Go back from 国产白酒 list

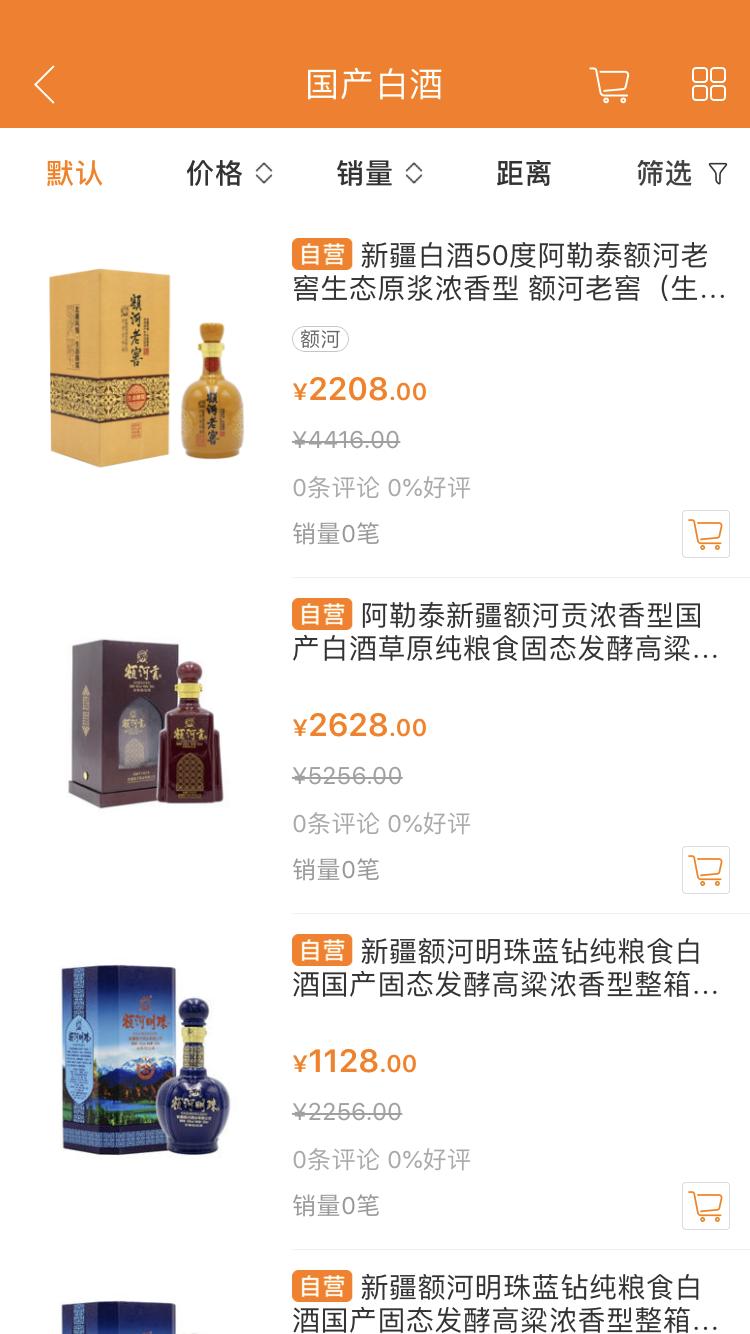(44, 85)
